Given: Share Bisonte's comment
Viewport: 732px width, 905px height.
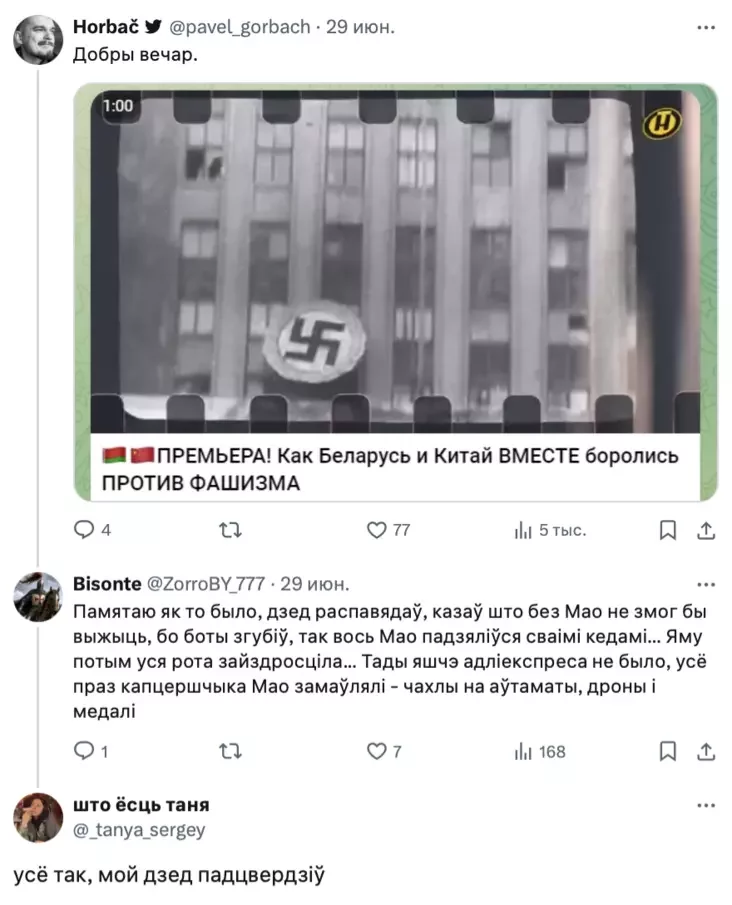Looking at the screenshot, I should click(705, 751).
